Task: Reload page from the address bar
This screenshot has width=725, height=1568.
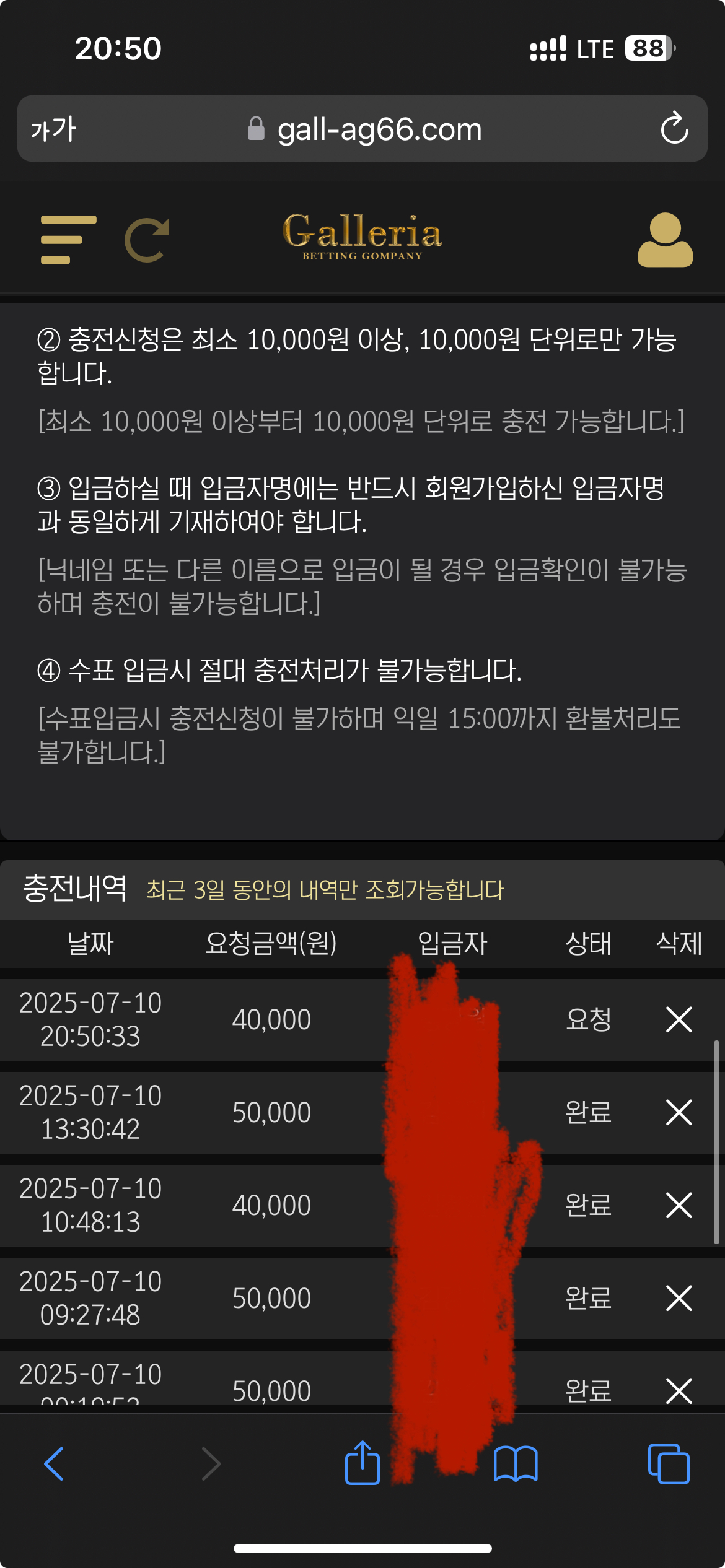Action: 674,129
